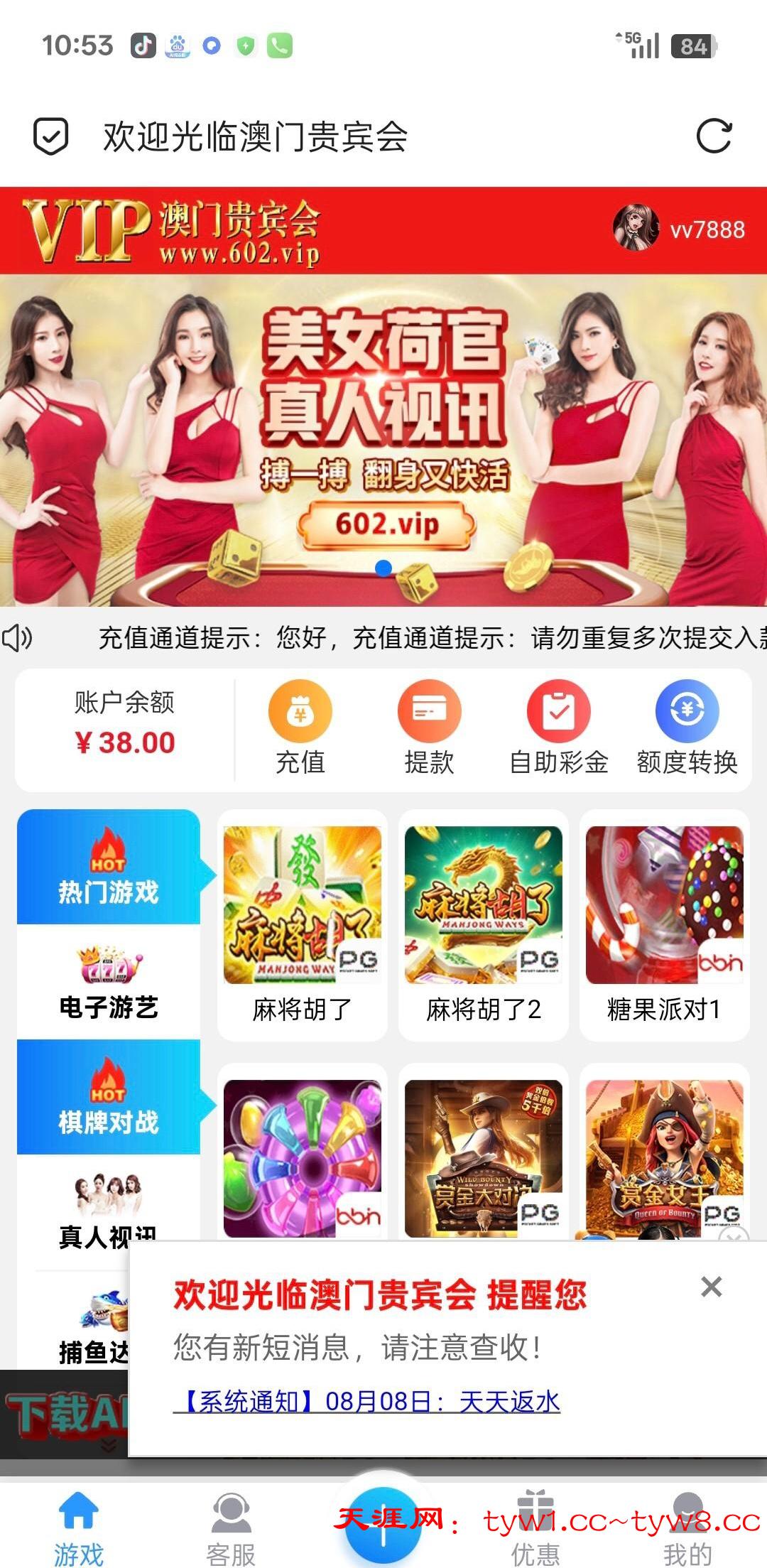Open the 美女荷官 真人视讯 banner
This screenshot has height=1568, width=767.
click(x=383, y=440)
